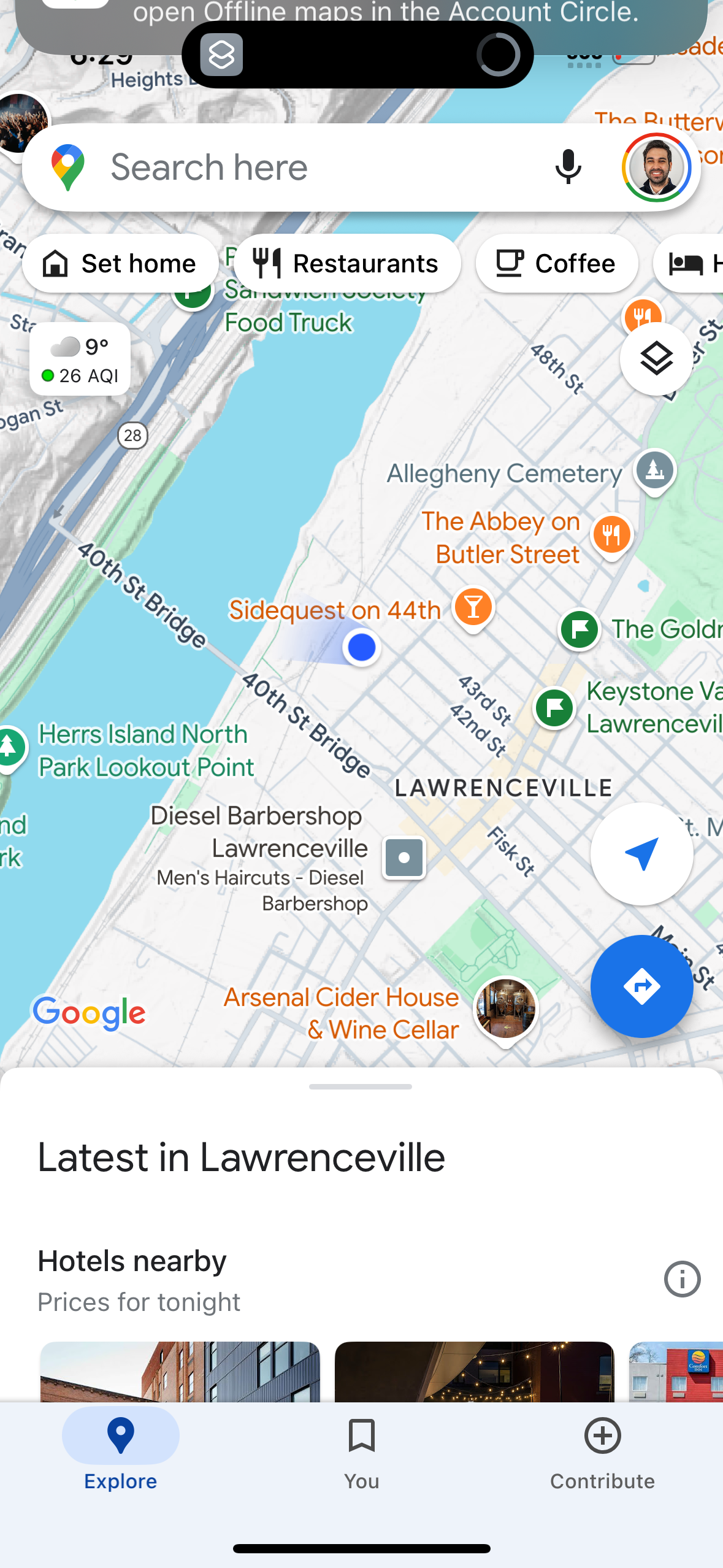
Task: Enable the Coffee filter chip
Action: point(556,263)
